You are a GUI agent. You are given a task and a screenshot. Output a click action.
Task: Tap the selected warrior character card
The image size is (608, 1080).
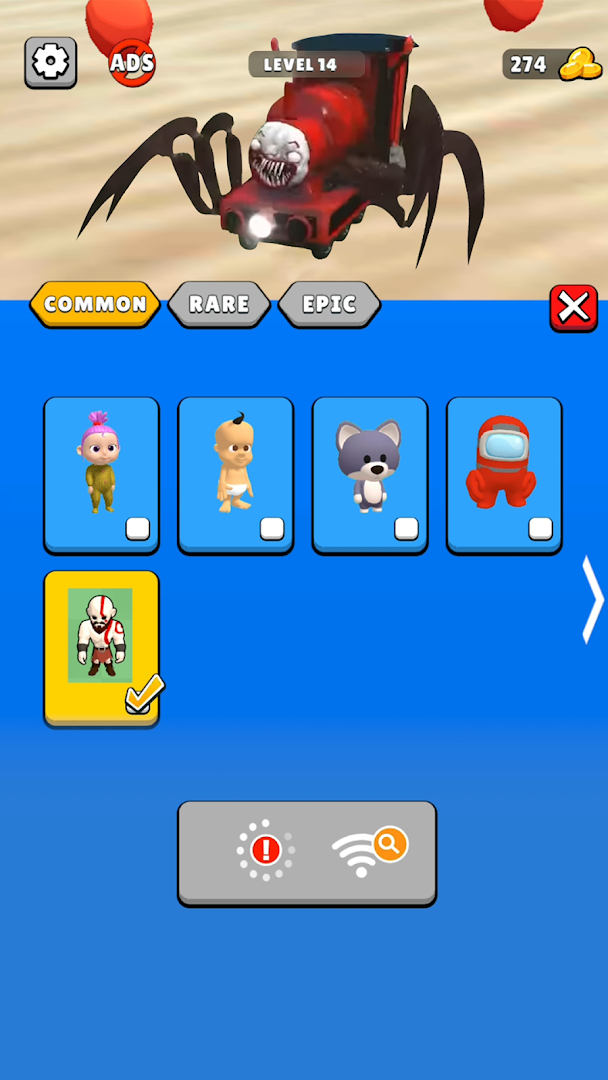(x=101, y=647)
